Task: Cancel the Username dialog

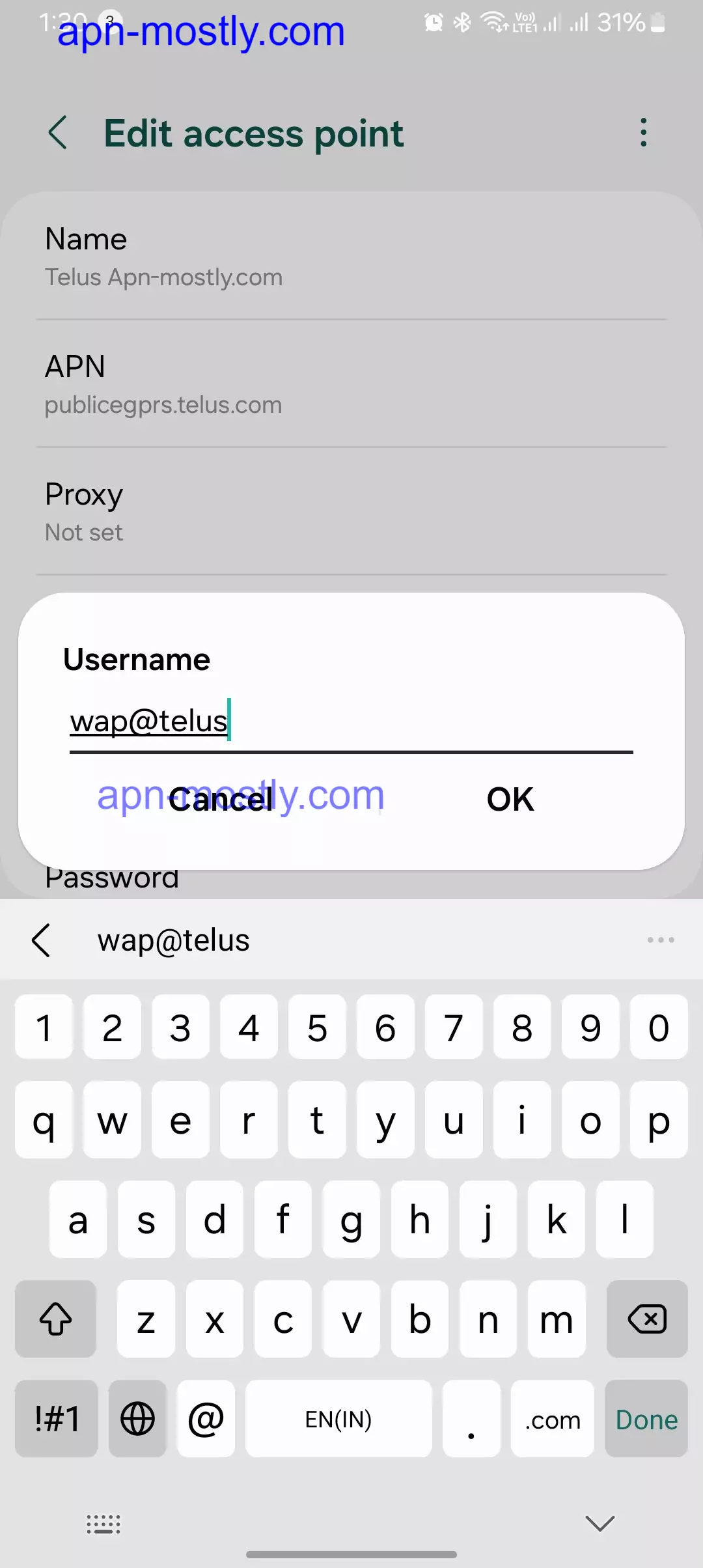Action: (x=220, y=799)
